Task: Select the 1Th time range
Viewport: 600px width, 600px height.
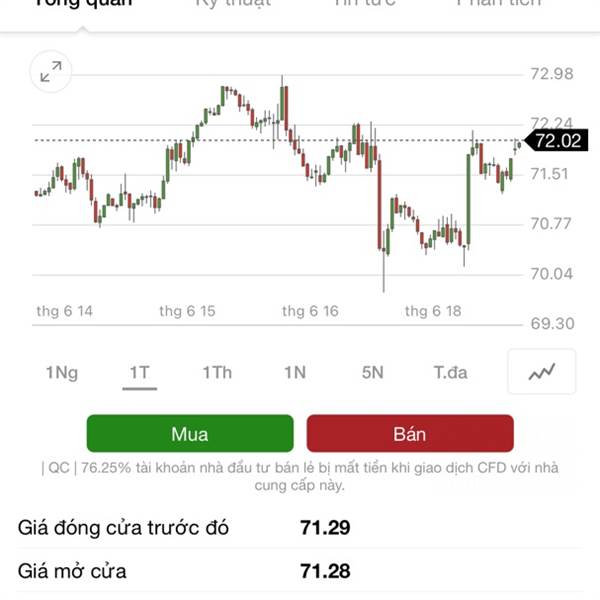Action: click(x=217, y=373)
